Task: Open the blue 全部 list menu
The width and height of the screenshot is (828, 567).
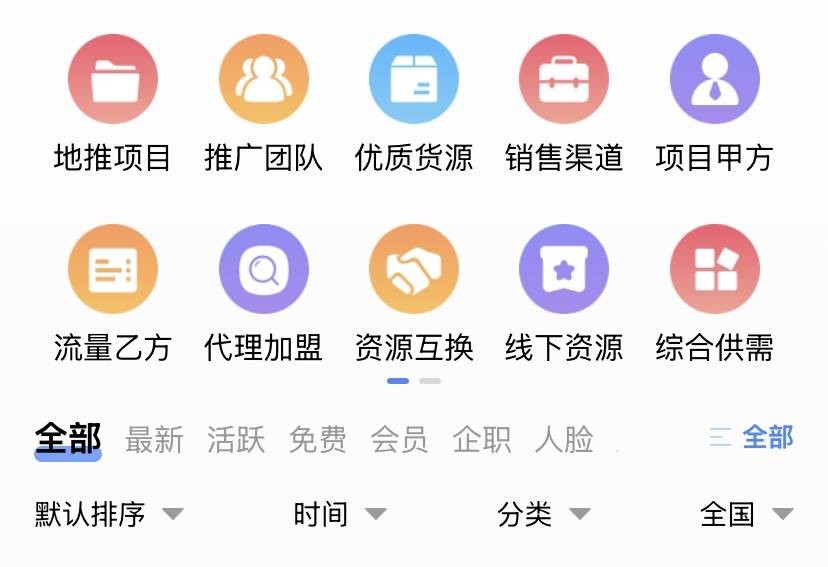Action: (752, 437)
